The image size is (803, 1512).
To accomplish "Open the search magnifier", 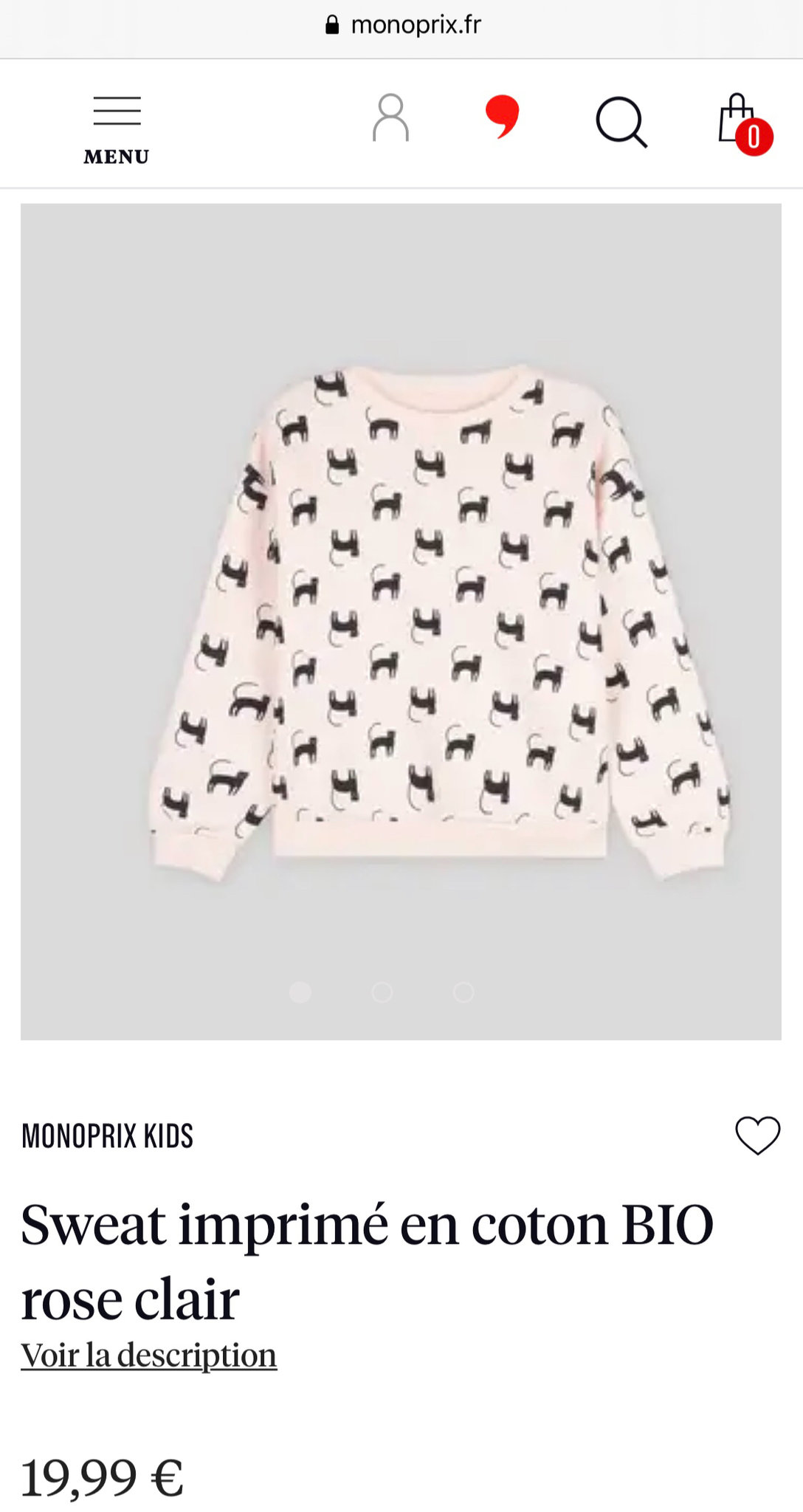I will pos(621,123).
